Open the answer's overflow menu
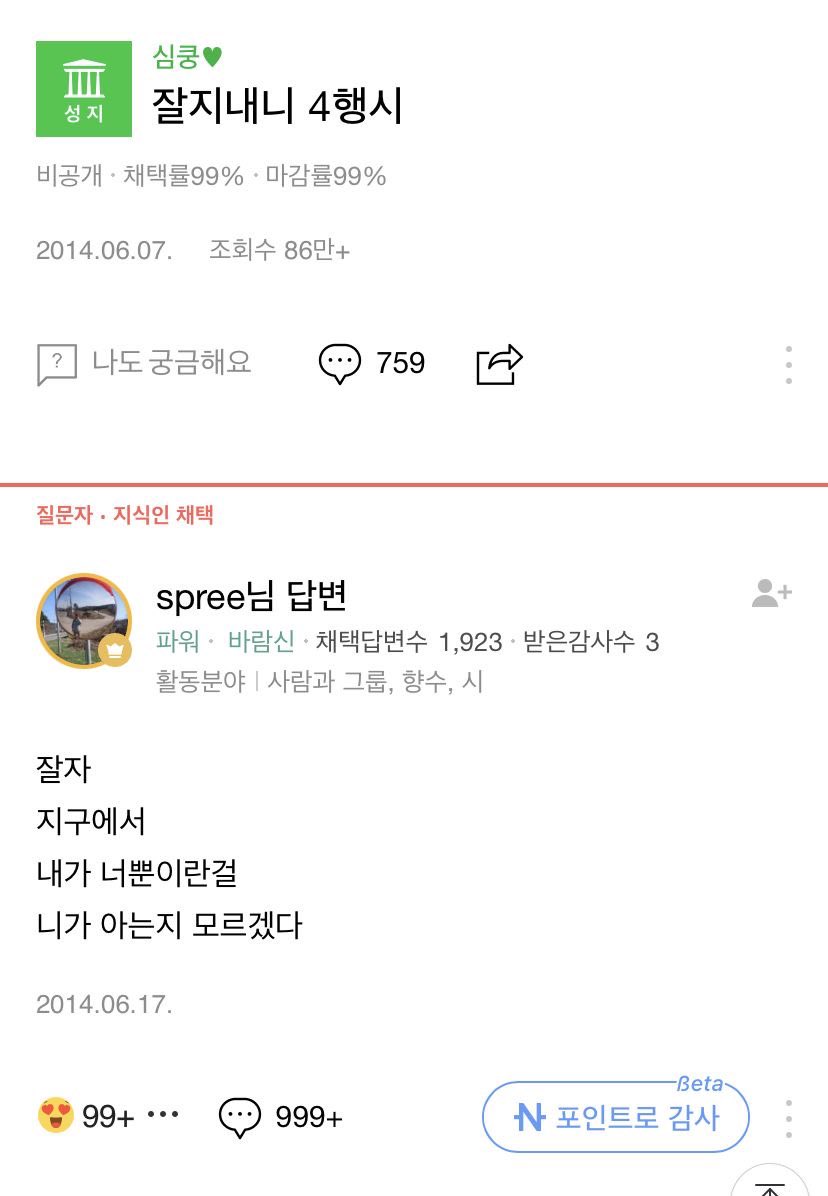 click(x=789, y=1118)
